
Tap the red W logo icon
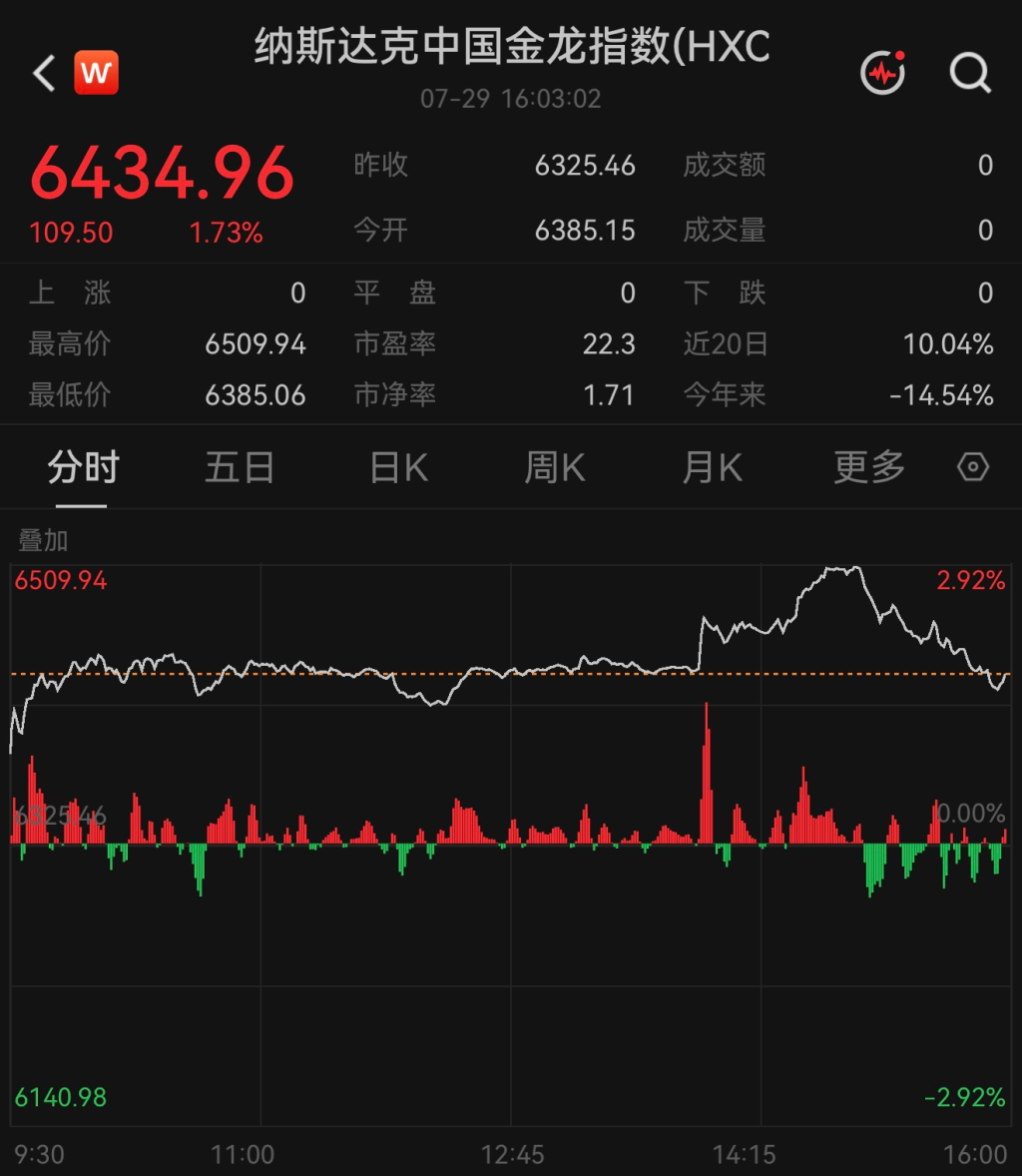click(96, 73)
